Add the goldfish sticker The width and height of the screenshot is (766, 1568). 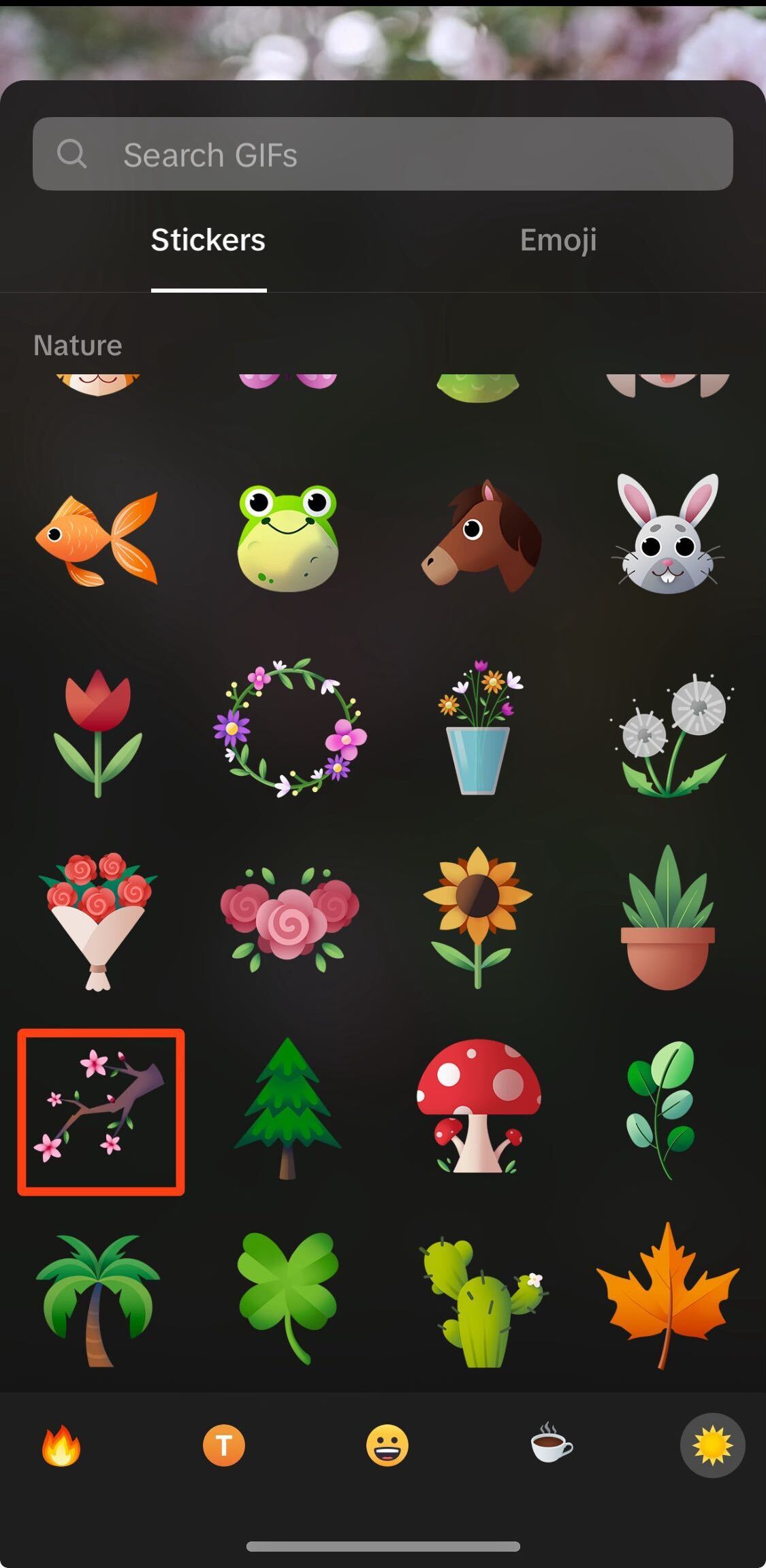coord(97,538)
